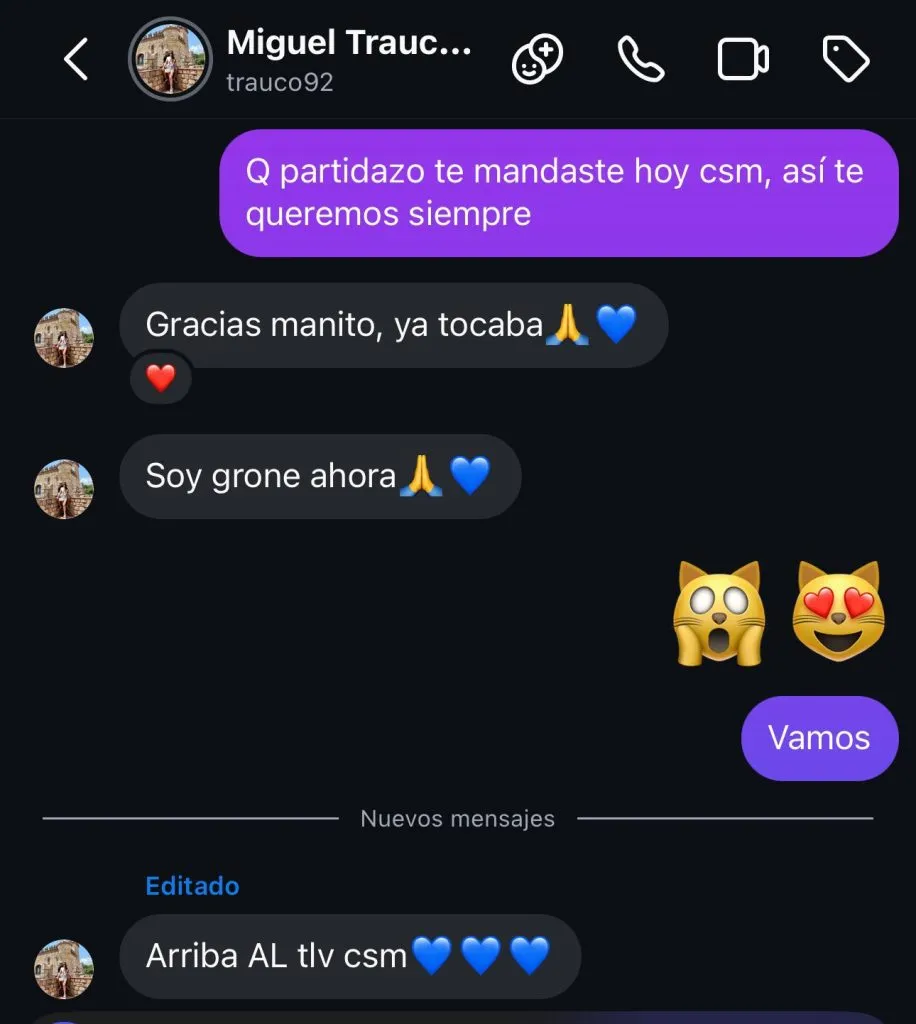Go back from the chat
916x1024 pixels.
[76, 61]
